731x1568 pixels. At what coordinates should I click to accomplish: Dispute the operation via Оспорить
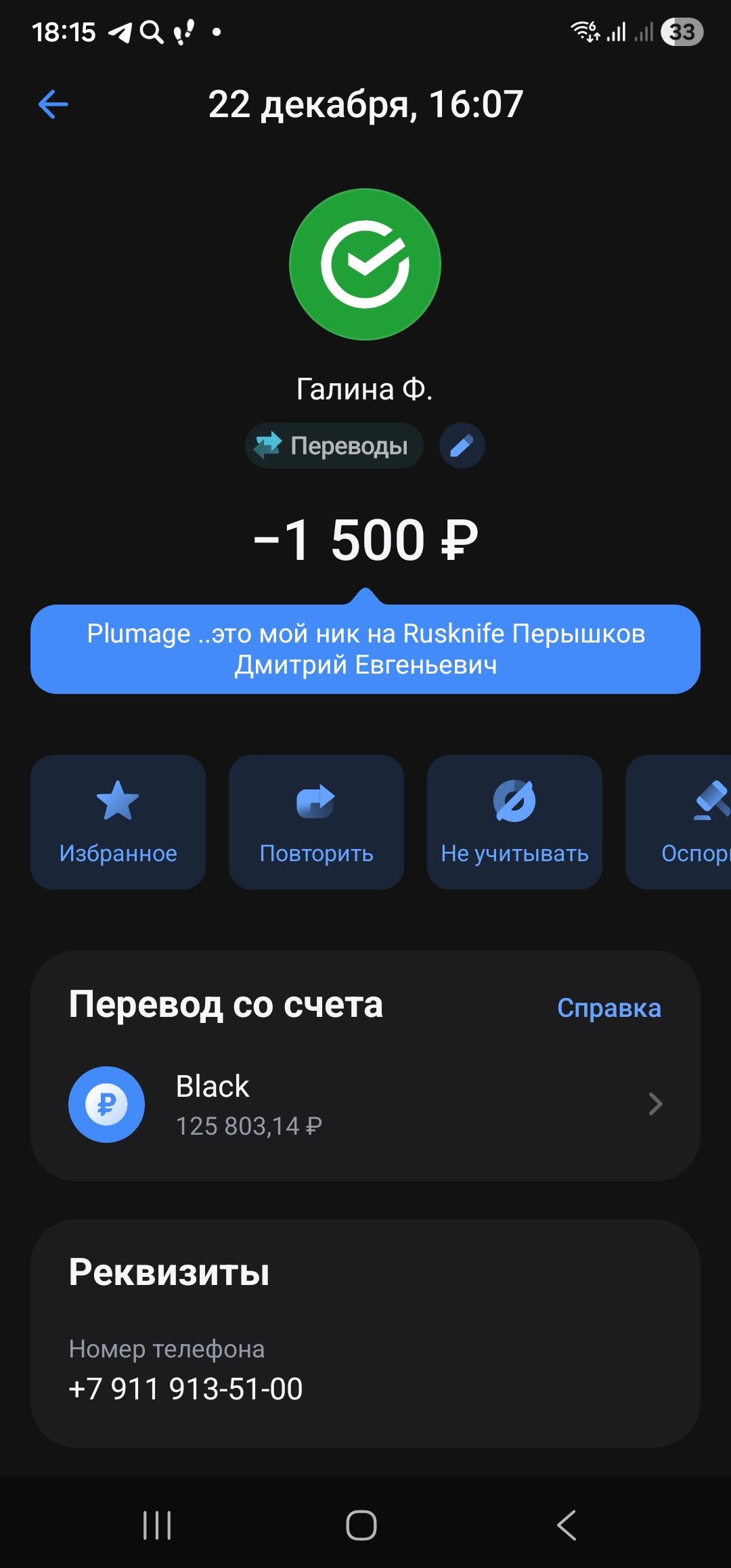[684, 822]
